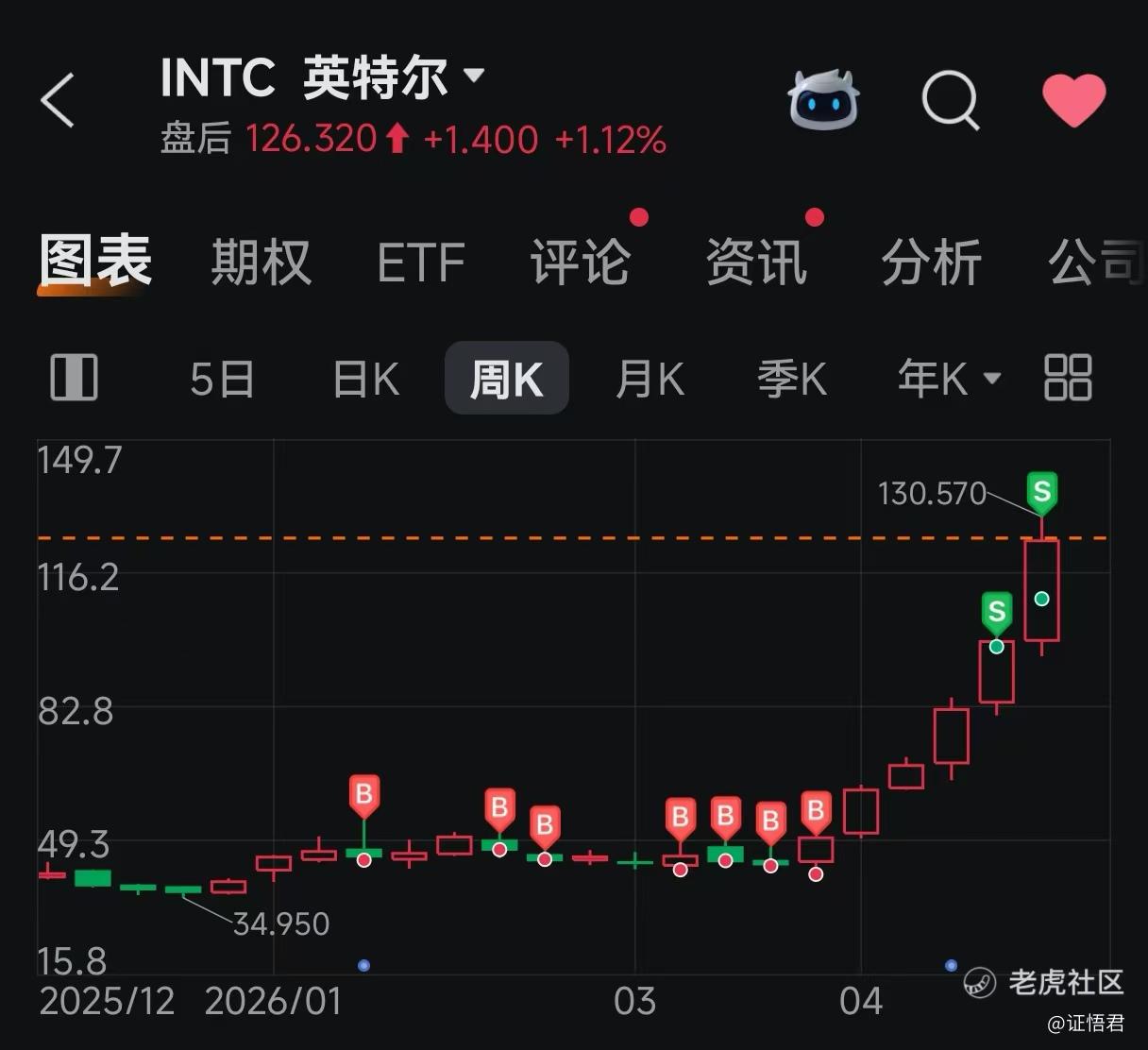Open the 评论 tab
The width and height of the screenshot is (1148, 1050).
581,262
